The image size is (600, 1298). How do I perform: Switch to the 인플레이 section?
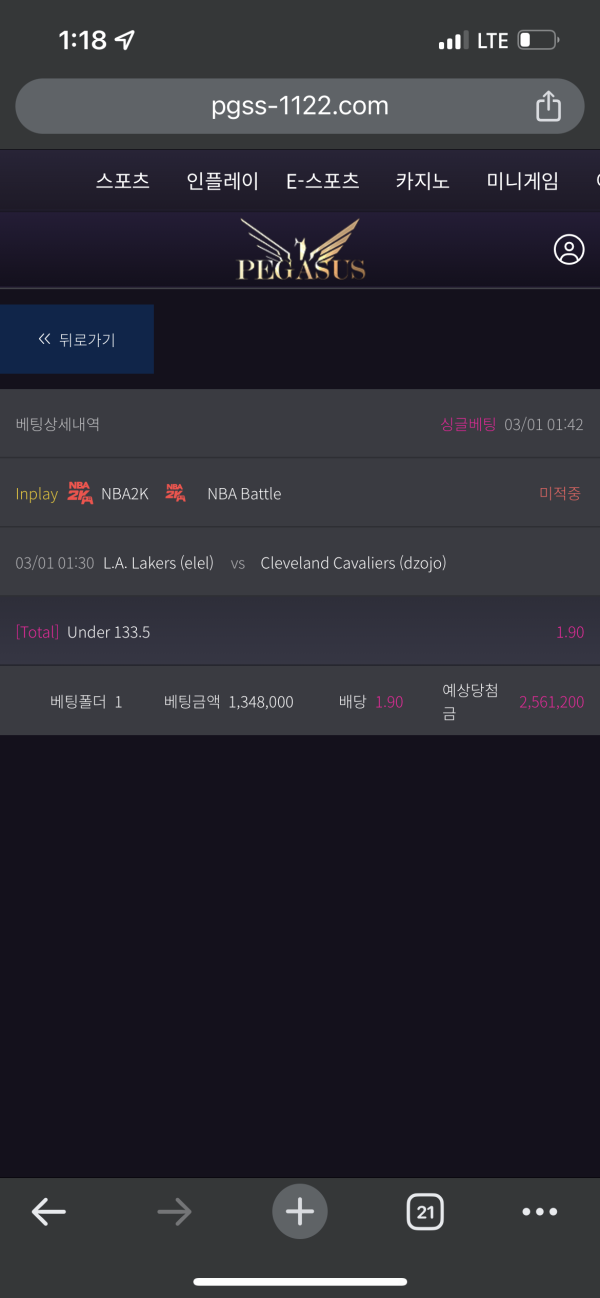[x=222, y=181]
